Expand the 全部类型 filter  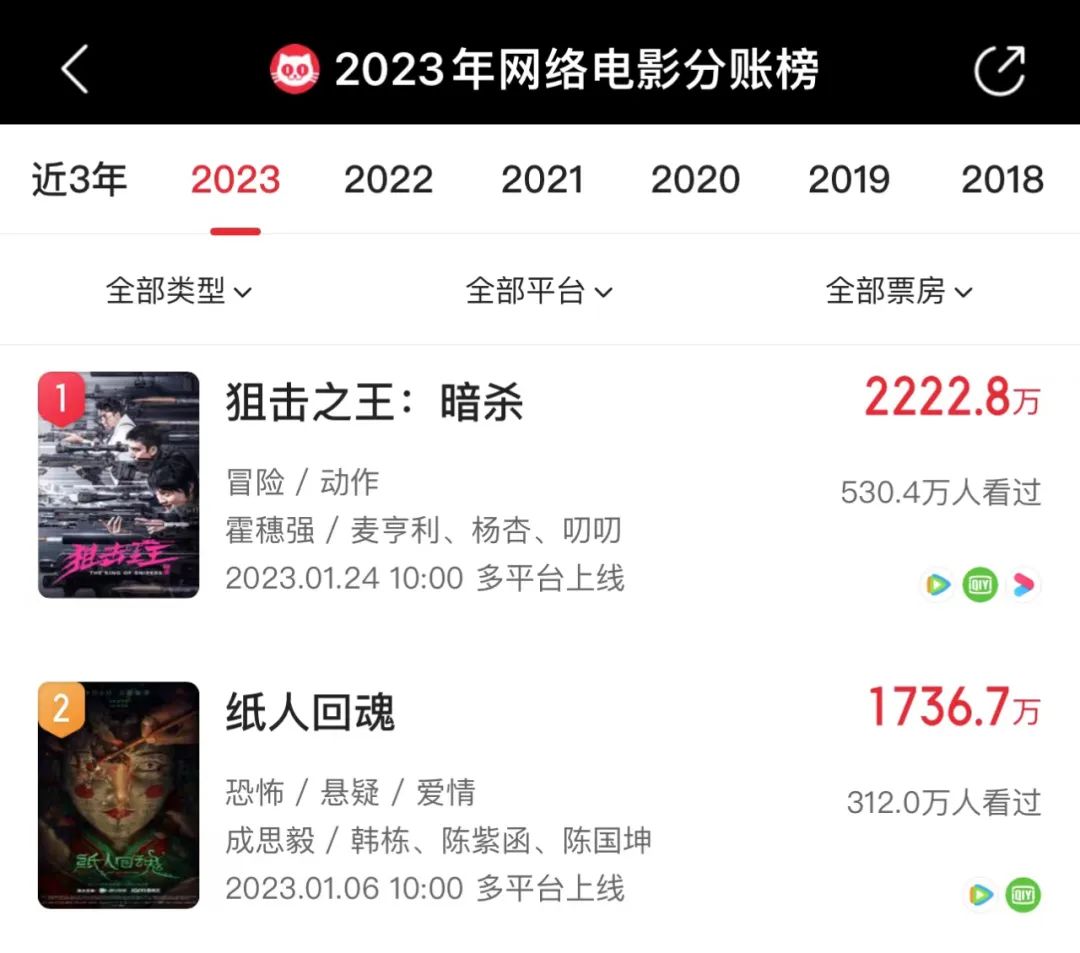click(179, 291)
